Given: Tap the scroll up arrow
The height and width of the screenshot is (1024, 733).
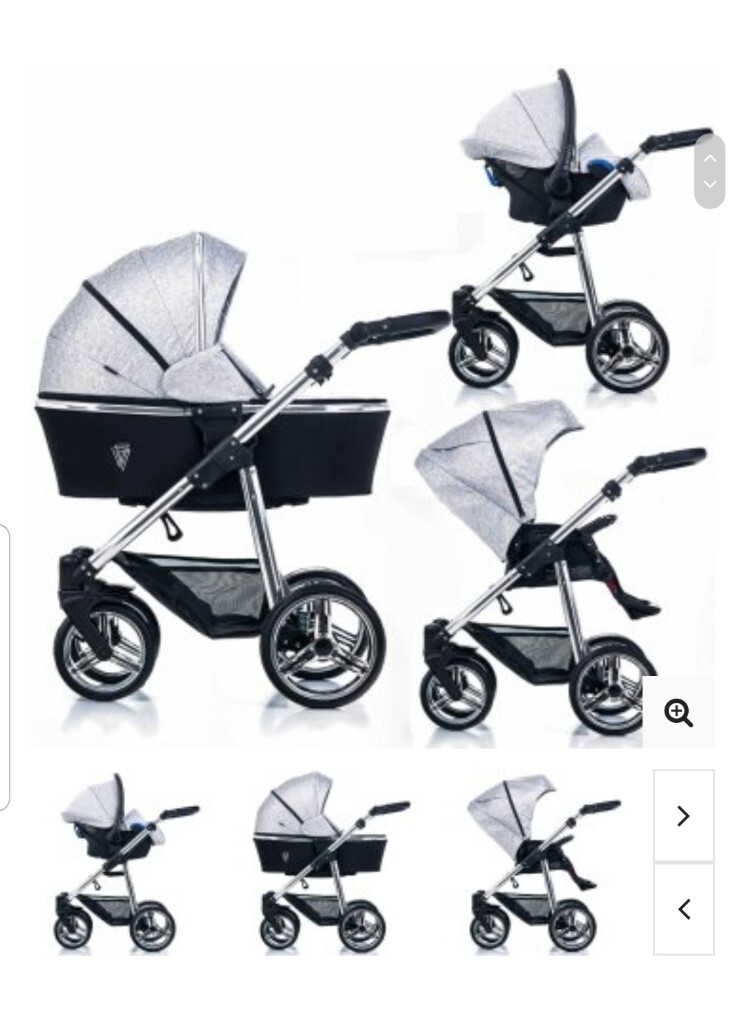Looking at the screenshot, I should tap(709, 157).
